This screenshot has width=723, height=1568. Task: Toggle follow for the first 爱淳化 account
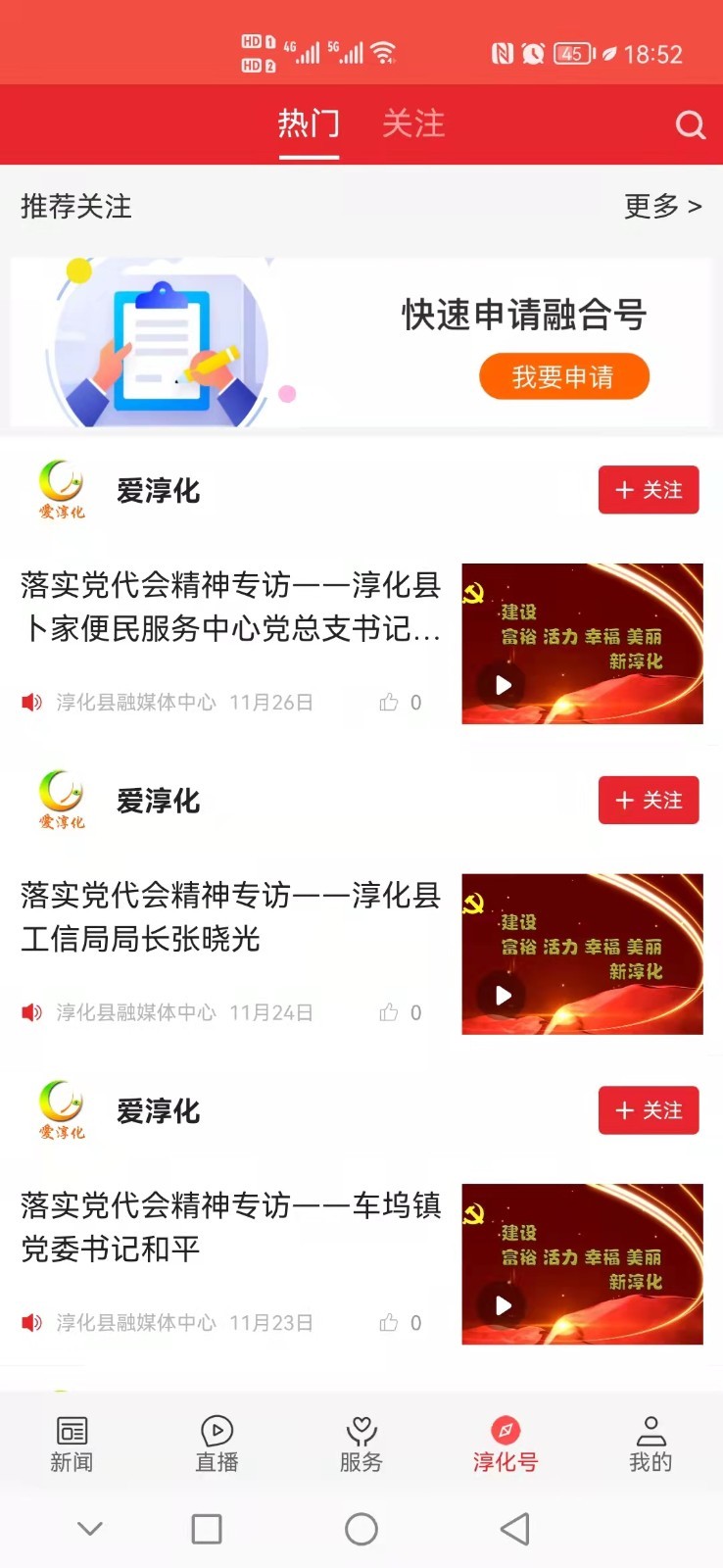point(648,490)
